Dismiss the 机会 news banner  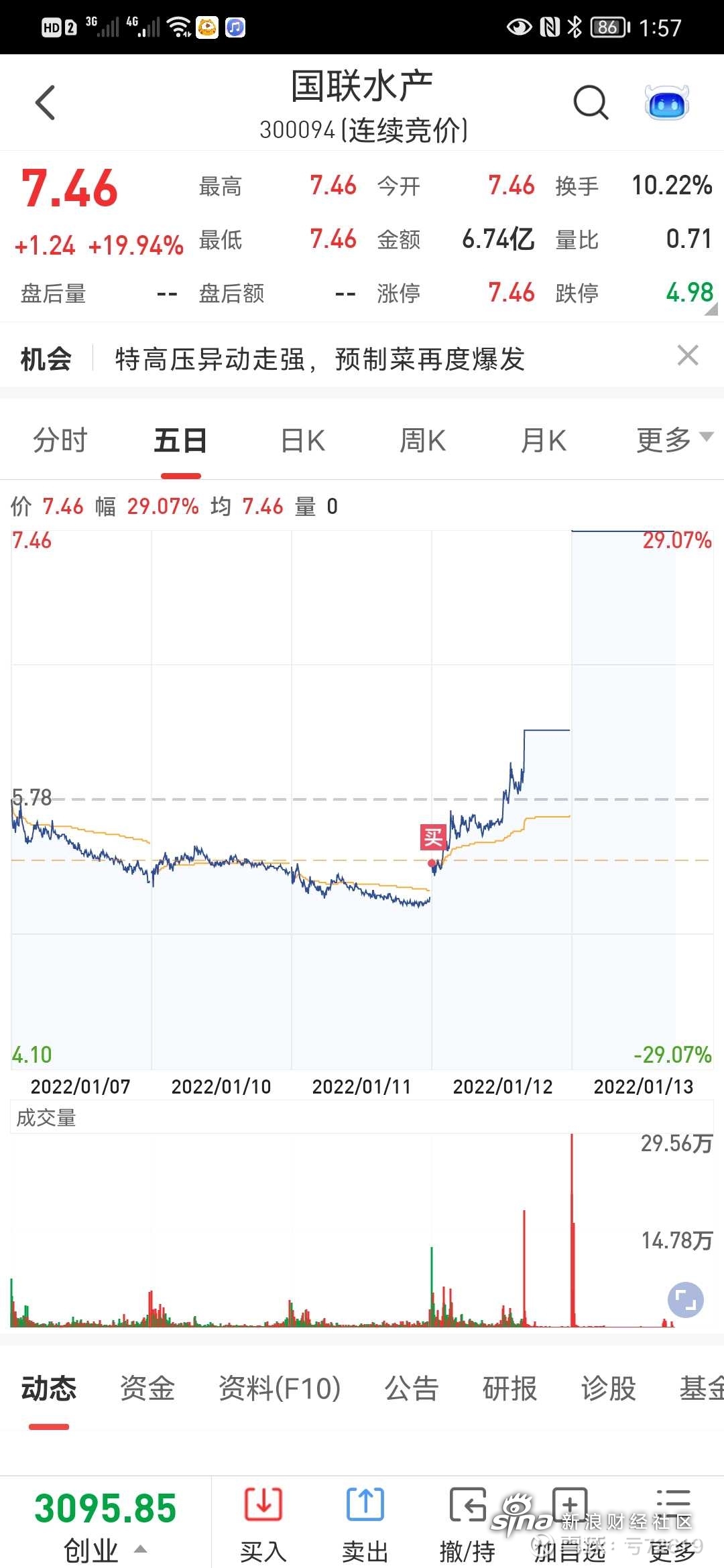pyautogui.click(x=688, y=355)
